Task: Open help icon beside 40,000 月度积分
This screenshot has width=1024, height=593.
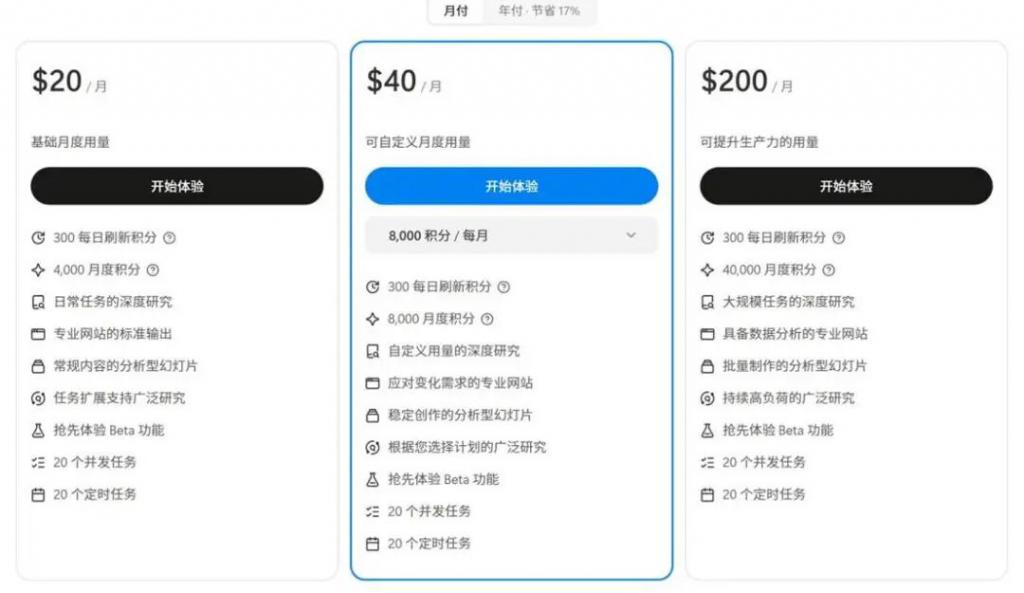Action: pos(828,270)
